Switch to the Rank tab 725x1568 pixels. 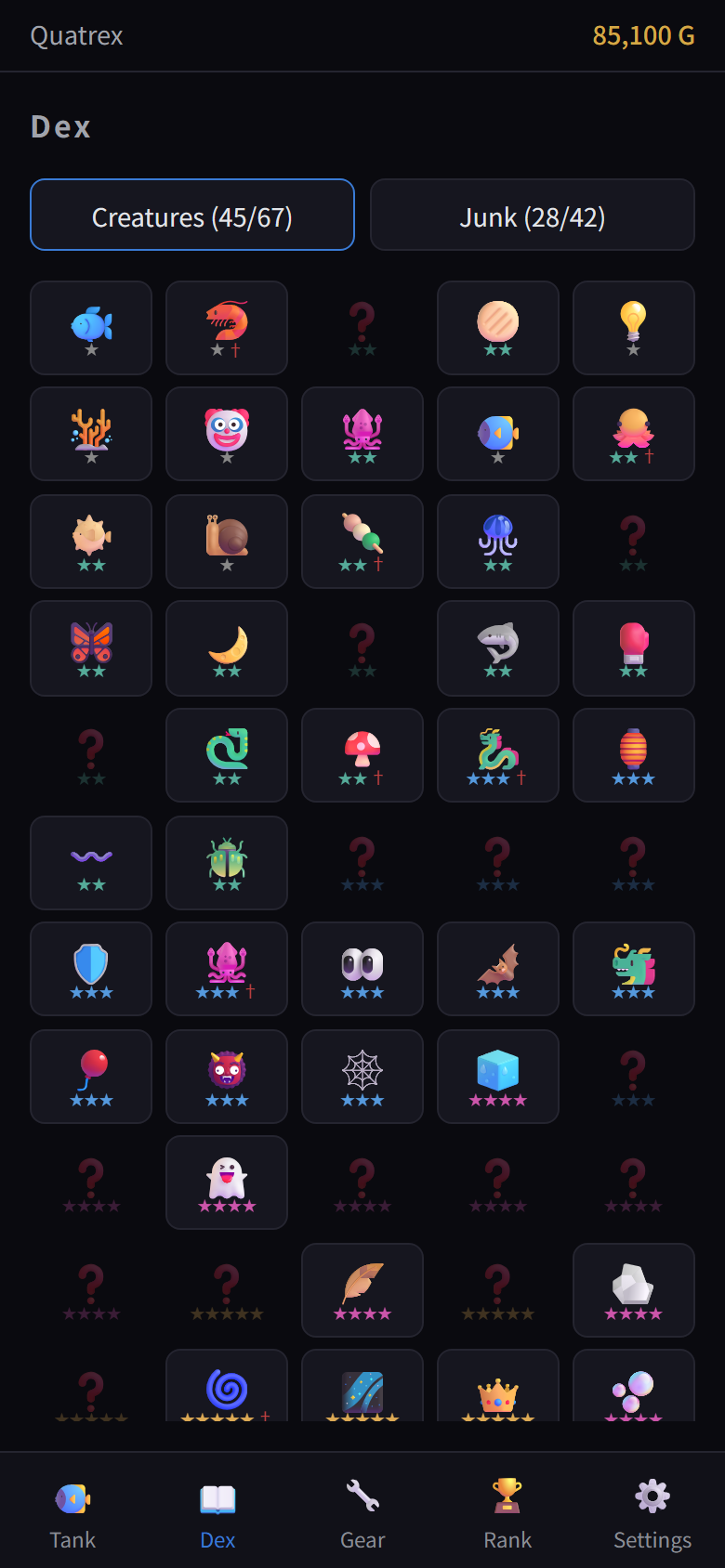(x=507, y=1510)
